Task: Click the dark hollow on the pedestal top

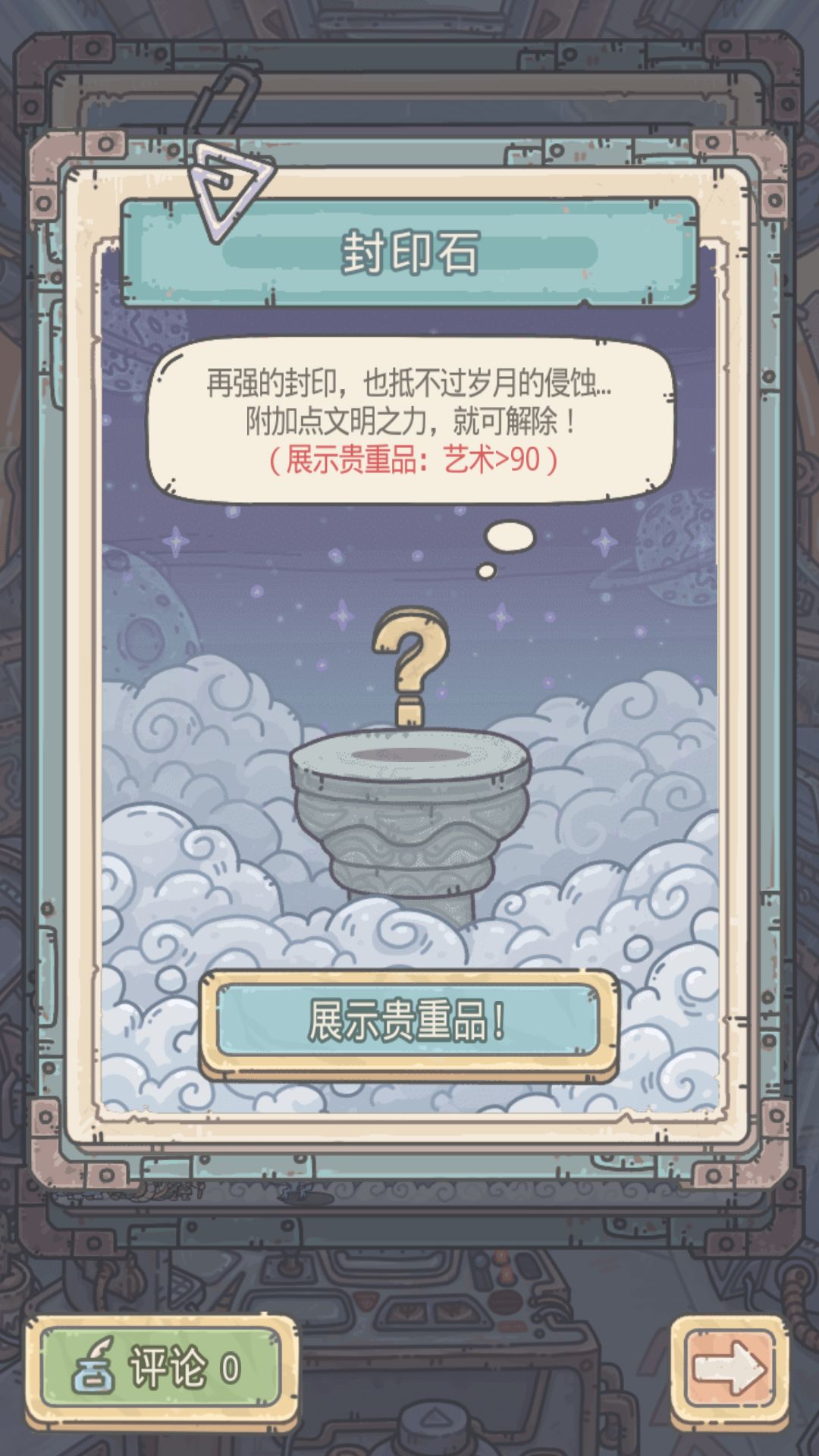Action: (409, 755)
